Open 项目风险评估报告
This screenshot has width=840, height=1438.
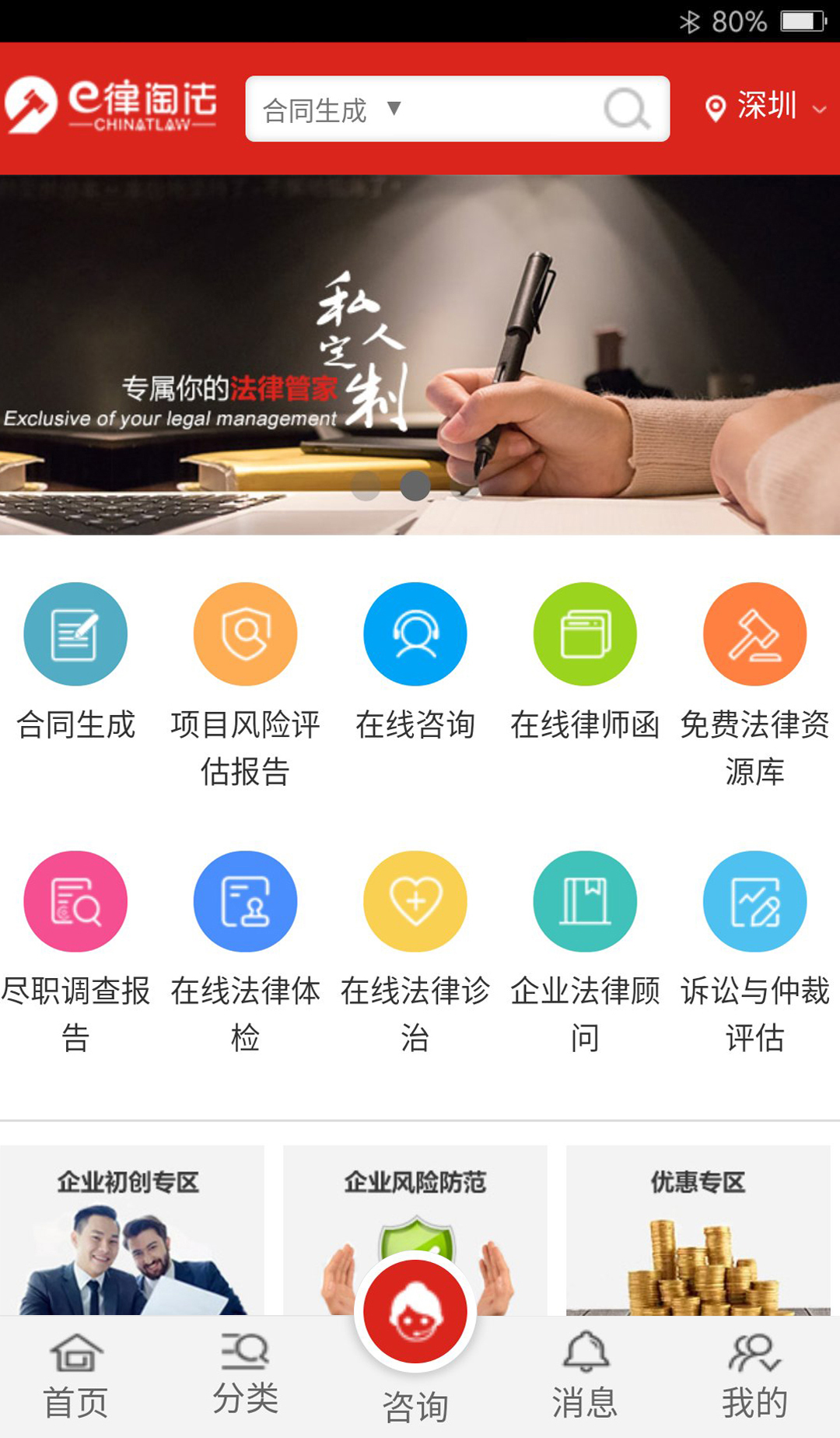tap(245, 634)
